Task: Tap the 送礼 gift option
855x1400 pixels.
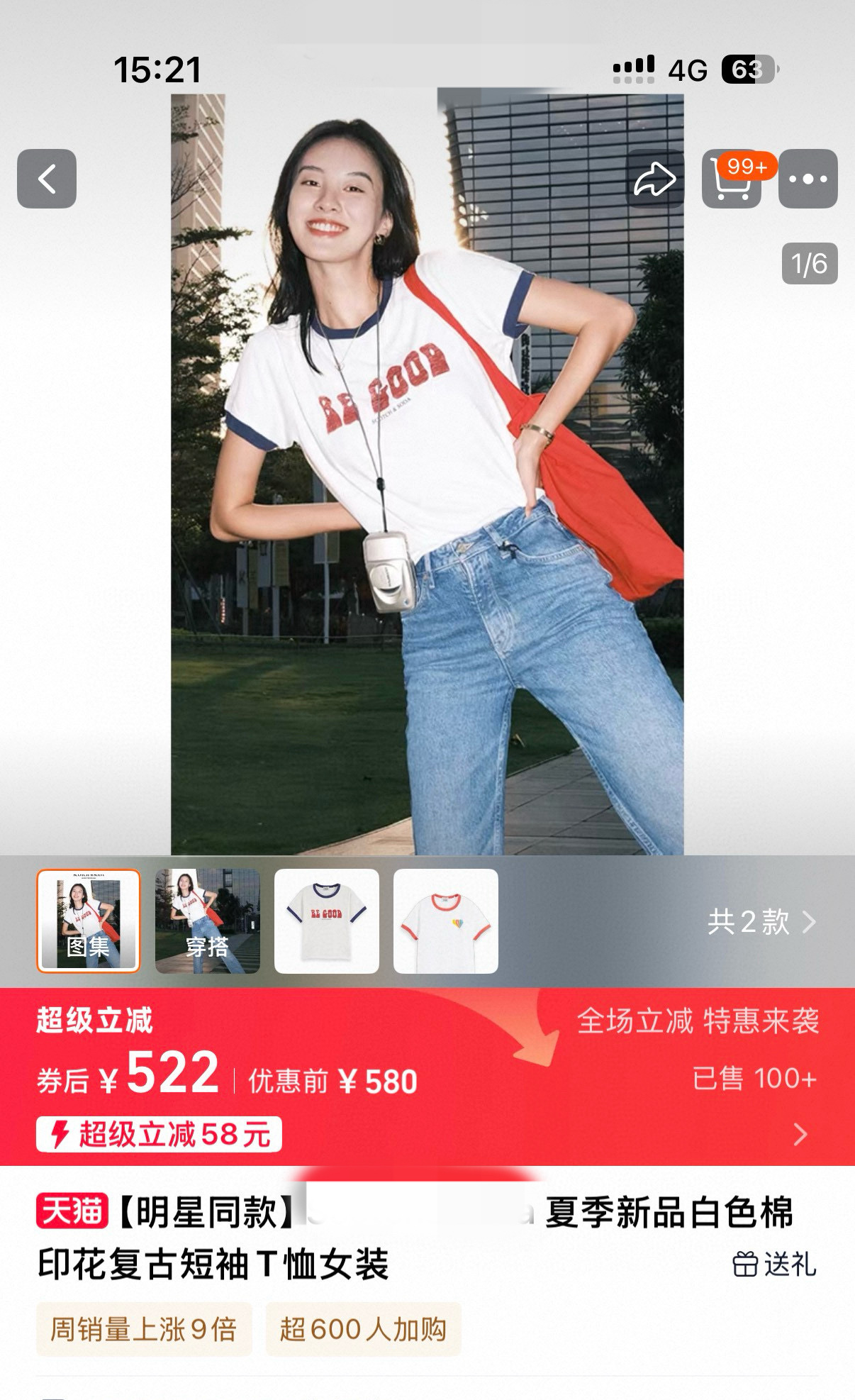Action: tap(774, 1264)
